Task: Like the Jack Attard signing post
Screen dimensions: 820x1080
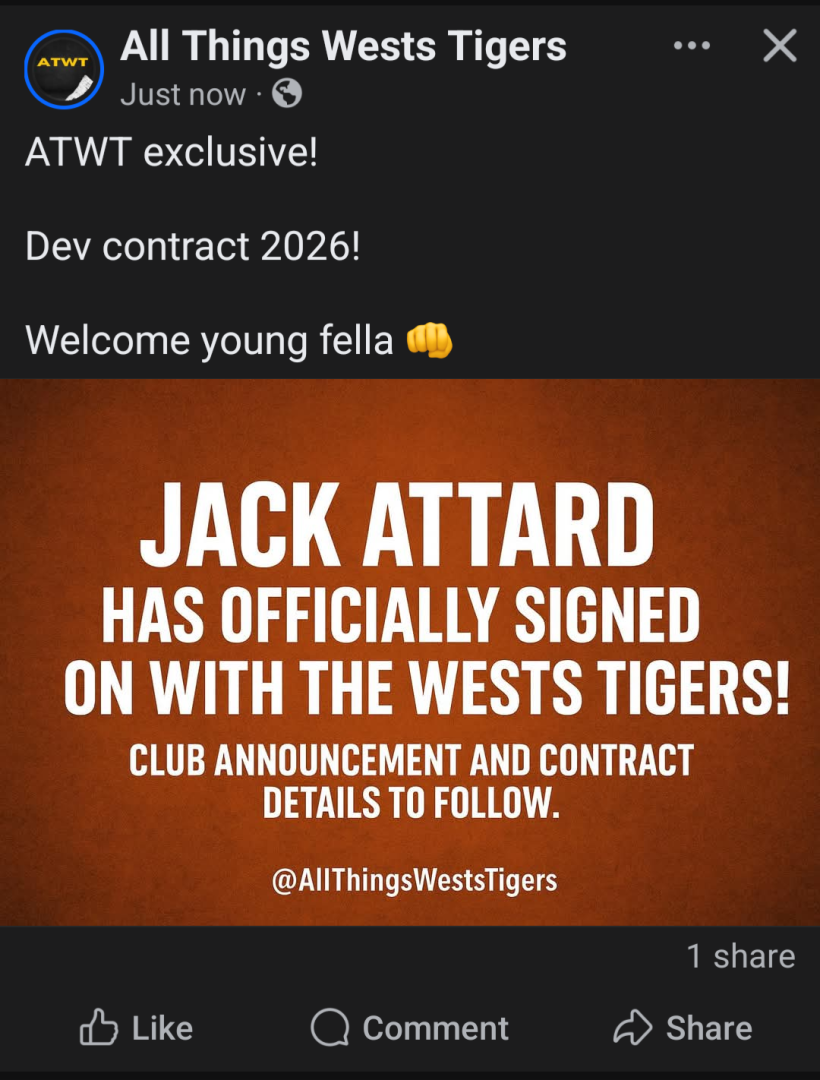Action: (136, 1028)
